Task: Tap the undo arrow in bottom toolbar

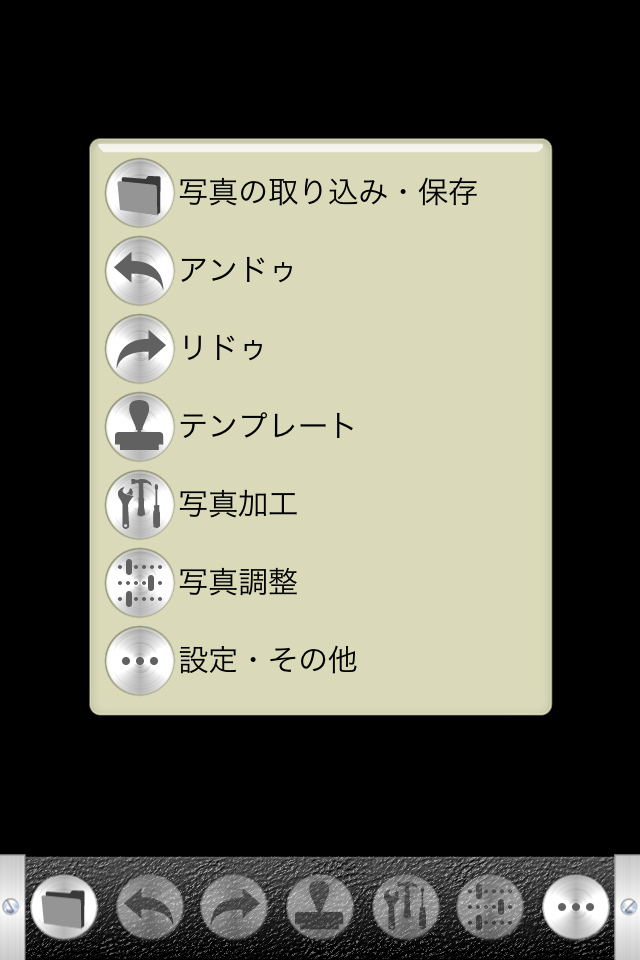Action: pos(149,907)
